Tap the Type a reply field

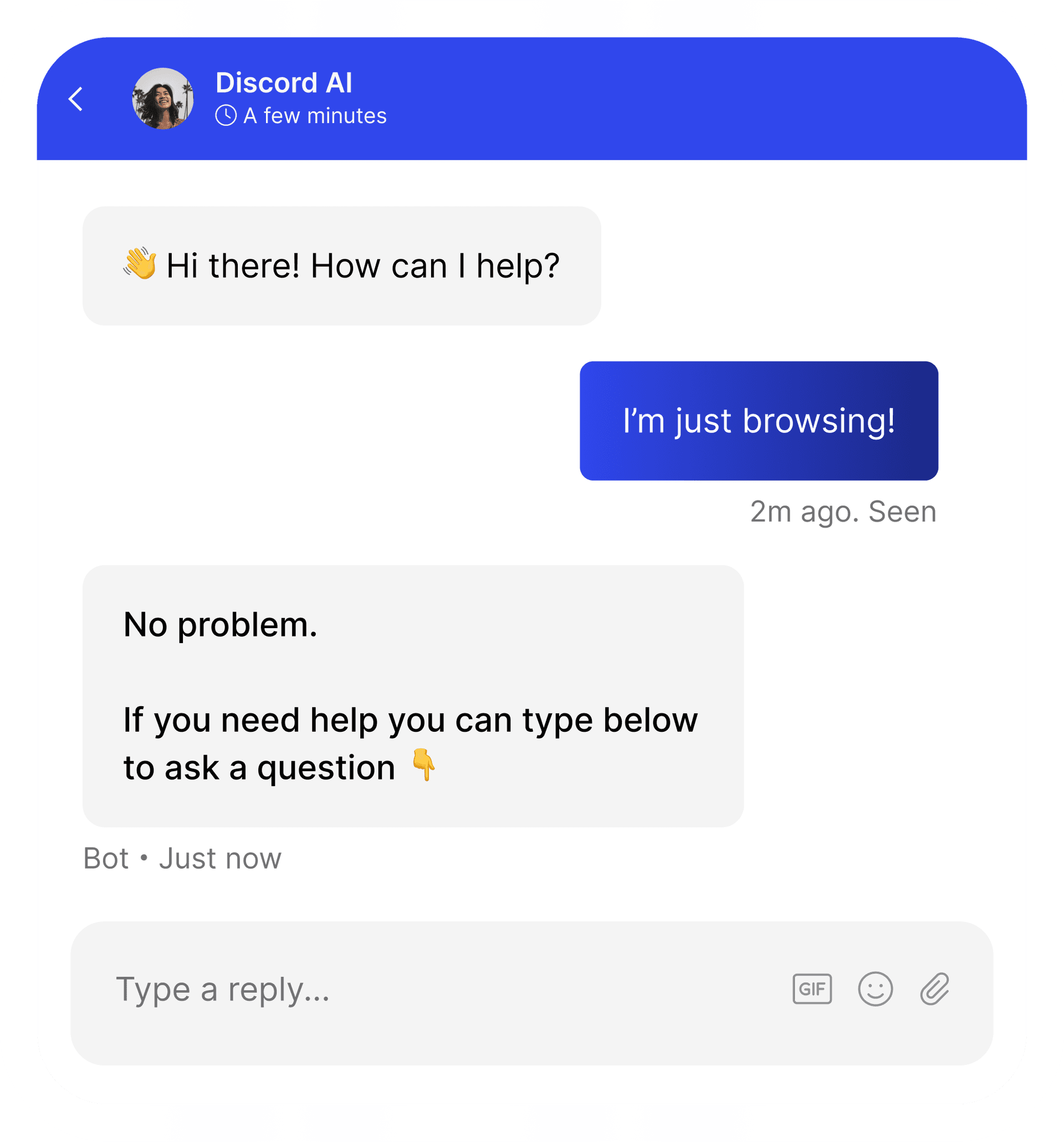pos(402,989)
